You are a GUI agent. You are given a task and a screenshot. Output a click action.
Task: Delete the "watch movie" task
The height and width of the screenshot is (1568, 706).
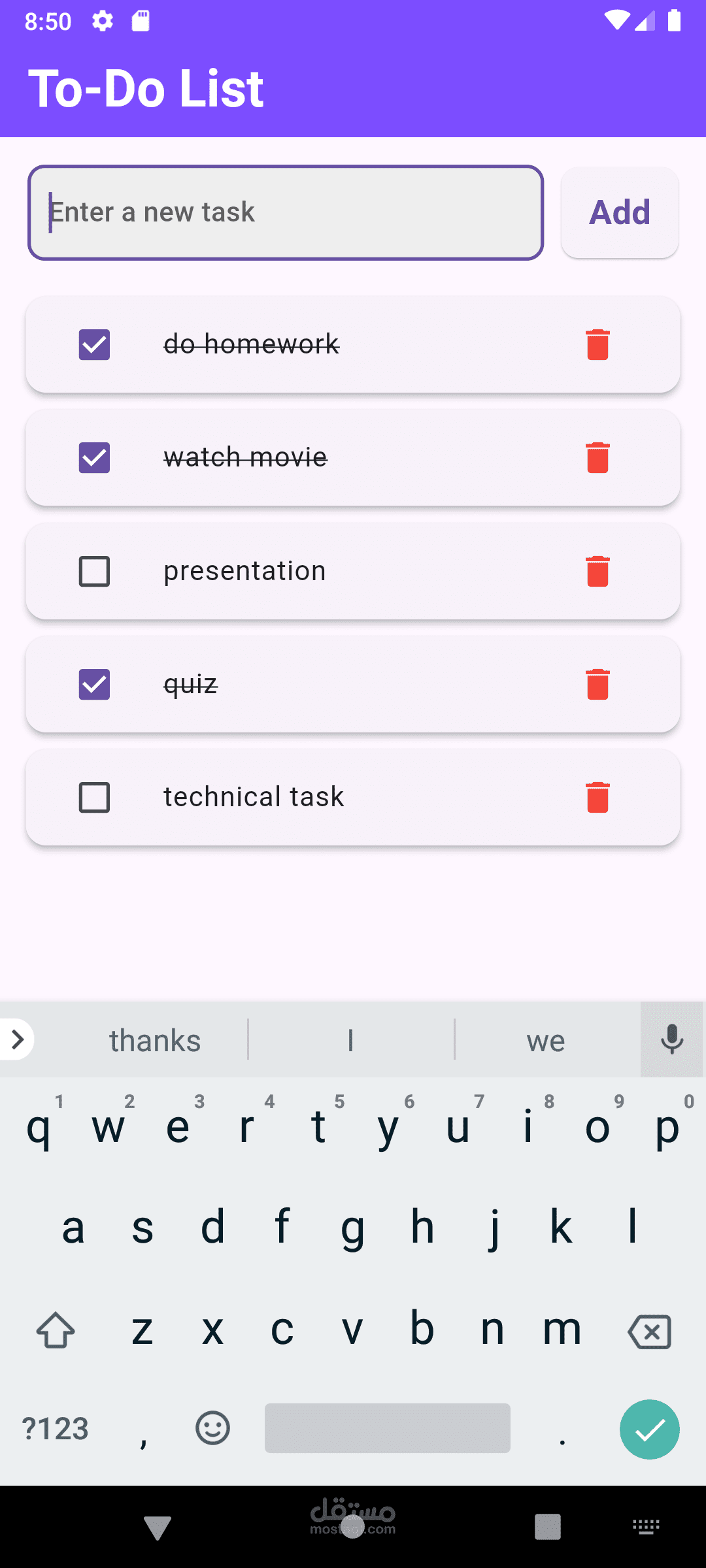click(596, 457)
